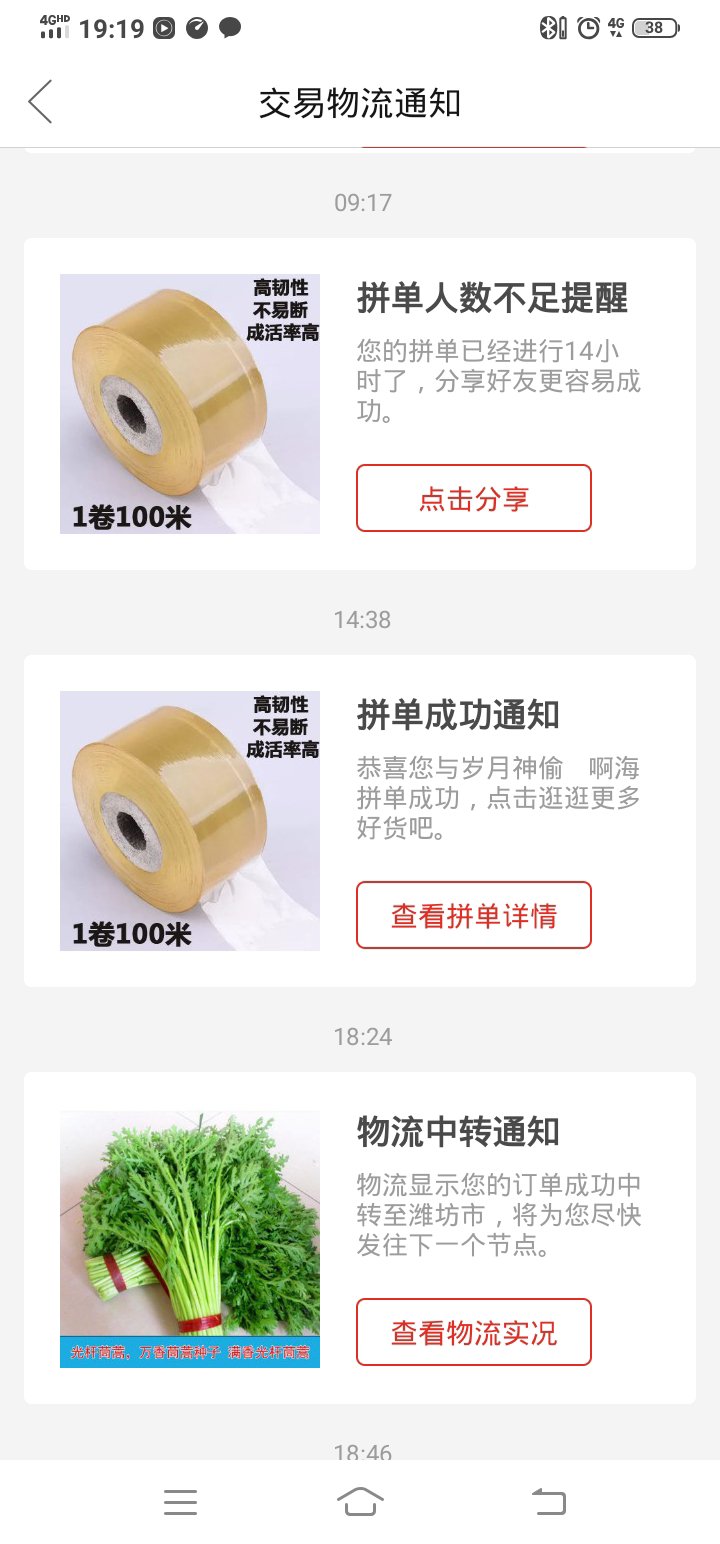Go to the system home screen

click(360, 1502)
